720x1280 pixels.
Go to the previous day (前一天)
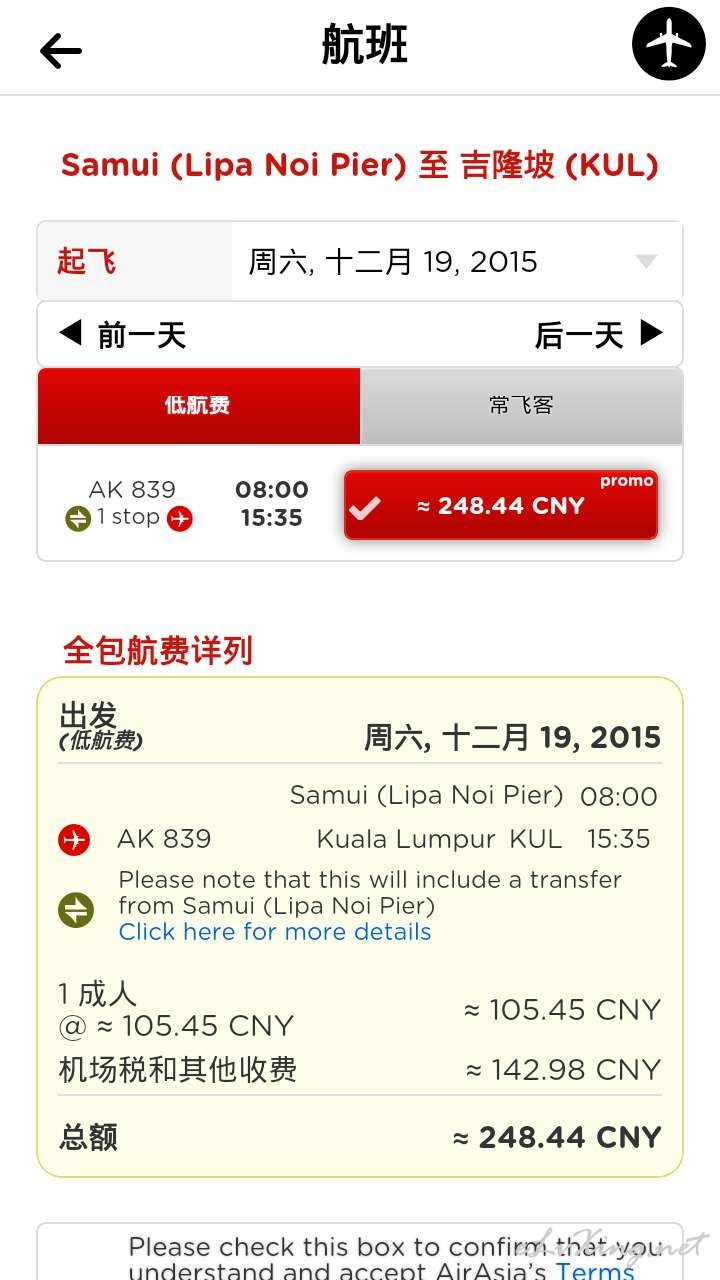(x=122, y=335)
